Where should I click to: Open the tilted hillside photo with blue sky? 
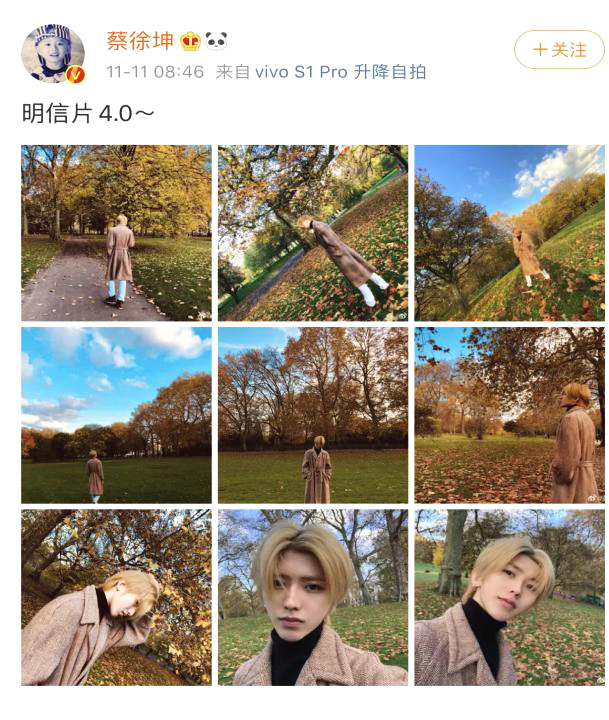(x=509, y=233)
